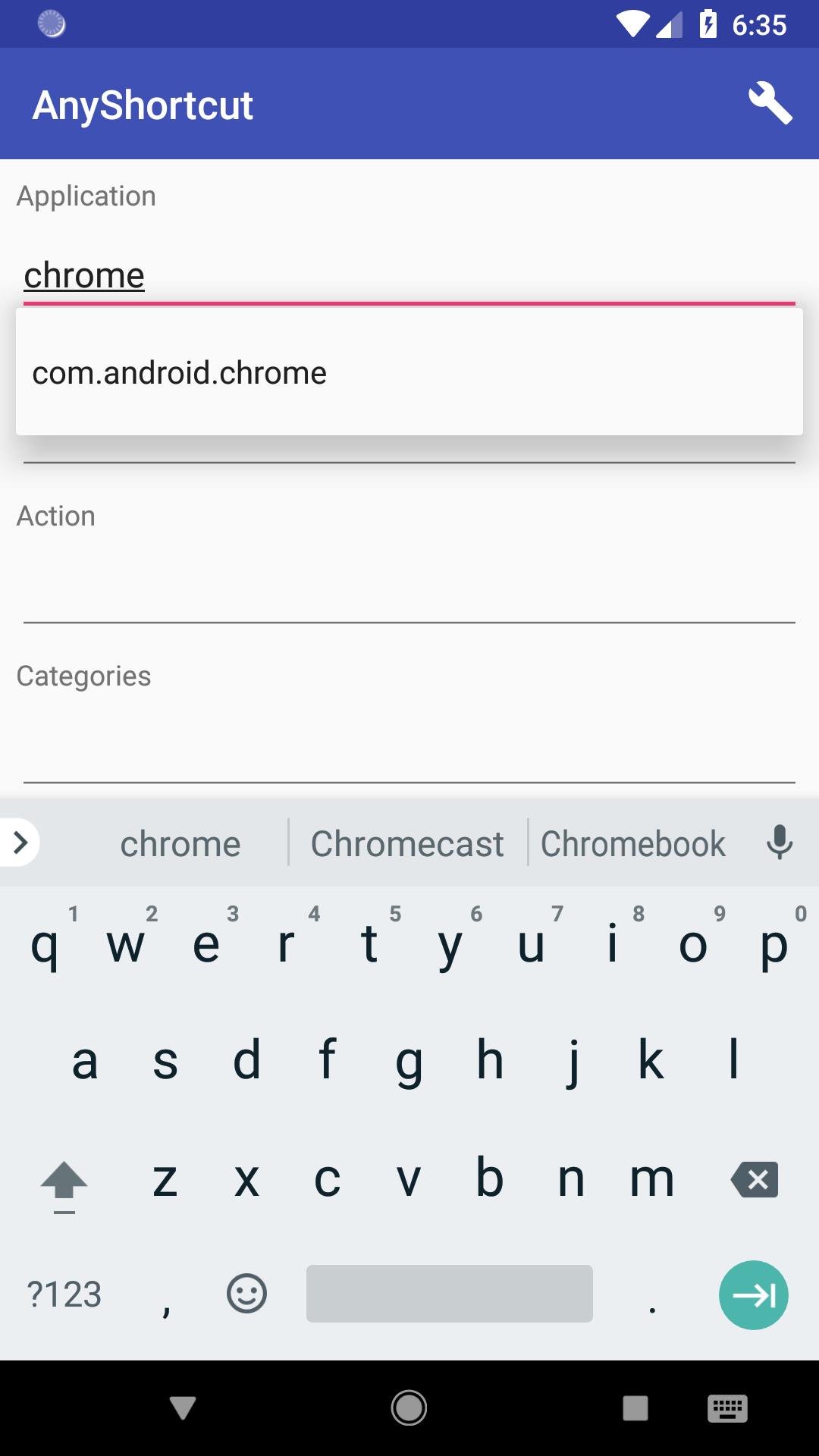
Task: Click inside the Action input field
Action: (x=409, y=591)
